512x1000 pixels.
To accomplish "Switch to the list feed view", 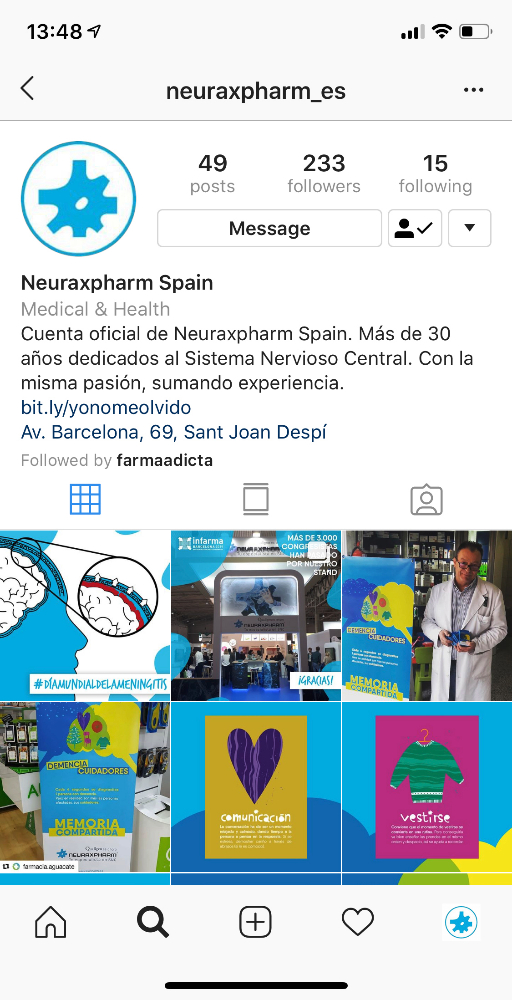I will coord(256,499).
